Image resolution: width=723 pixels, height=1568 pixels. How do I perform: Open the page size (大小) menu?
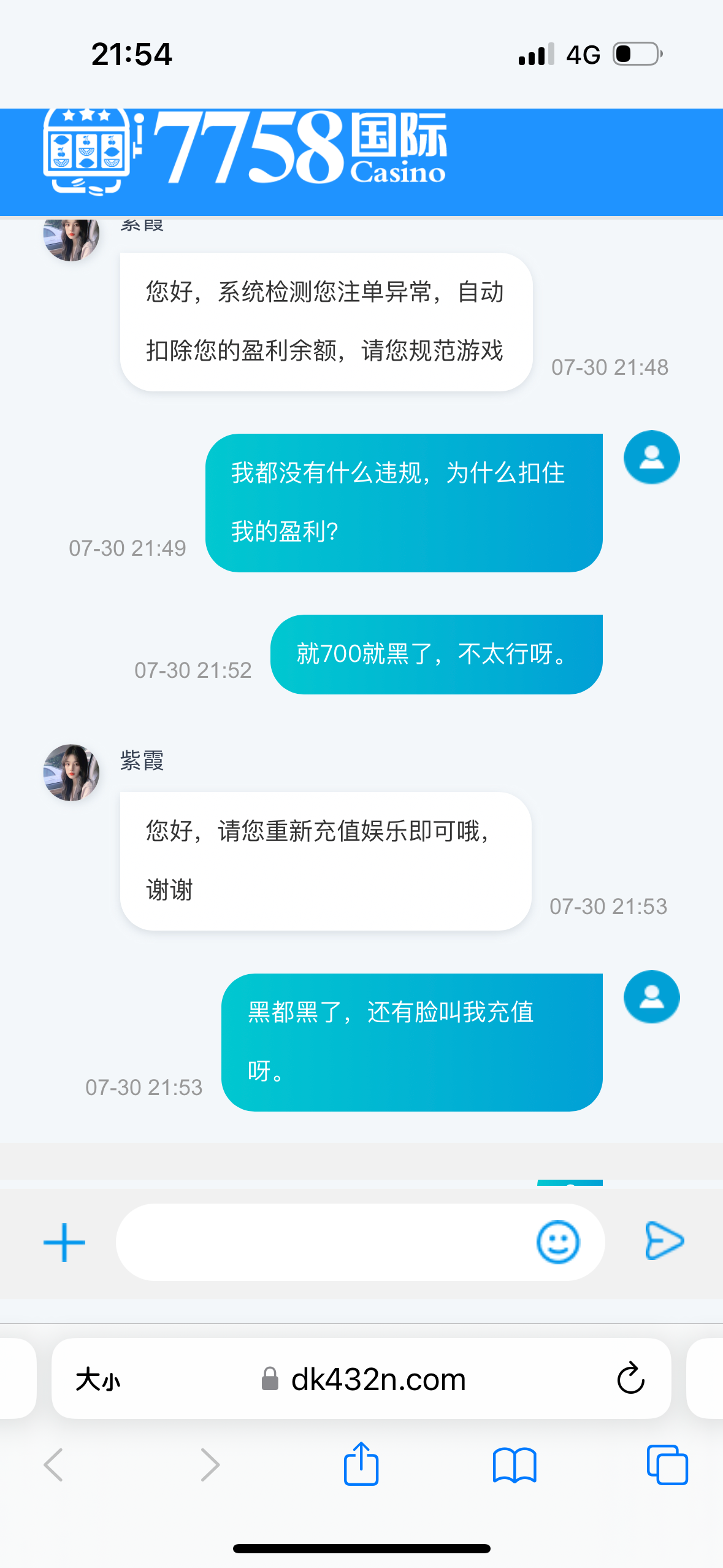pos(98,1380)
